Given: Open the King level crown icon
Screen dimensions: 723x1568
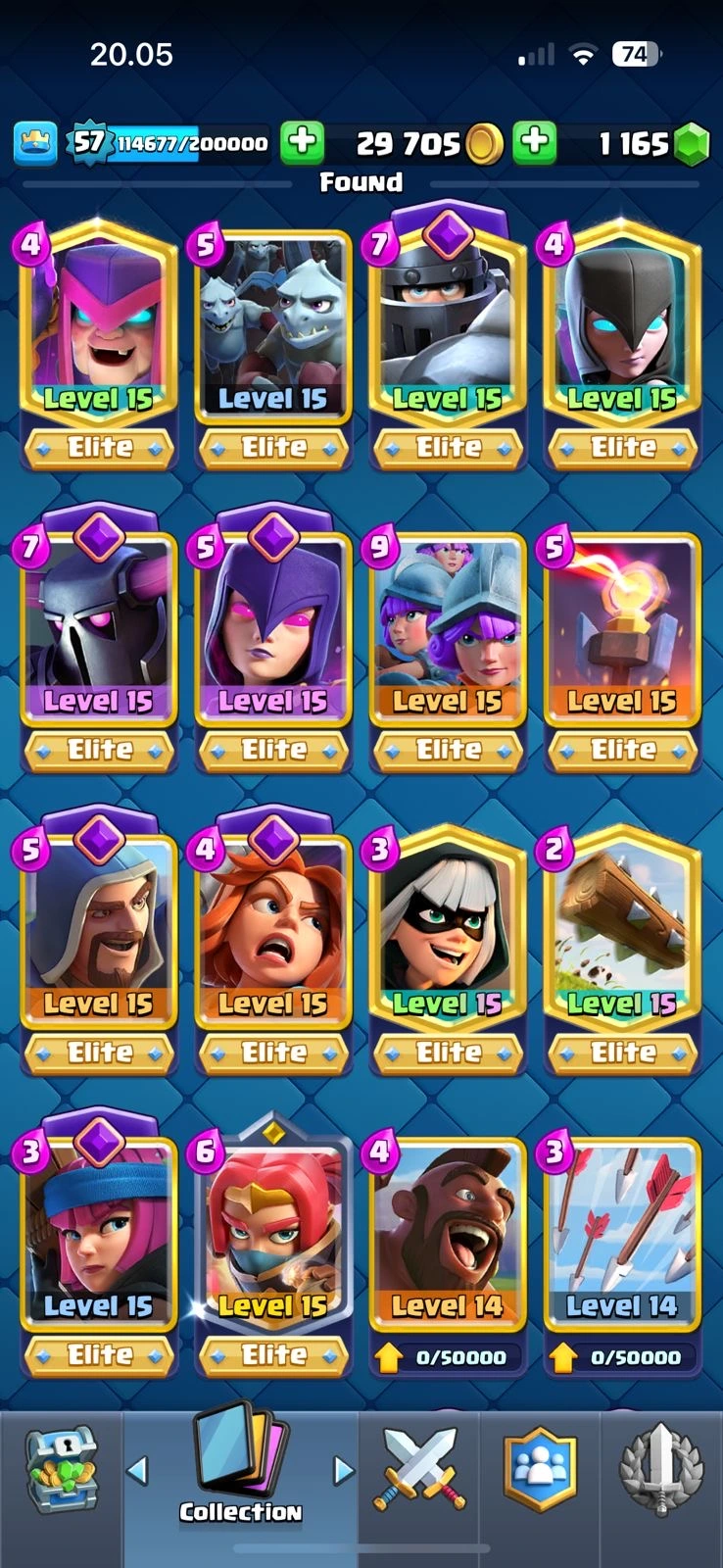Looking at the screenshot, I should (x=35, y=143).
